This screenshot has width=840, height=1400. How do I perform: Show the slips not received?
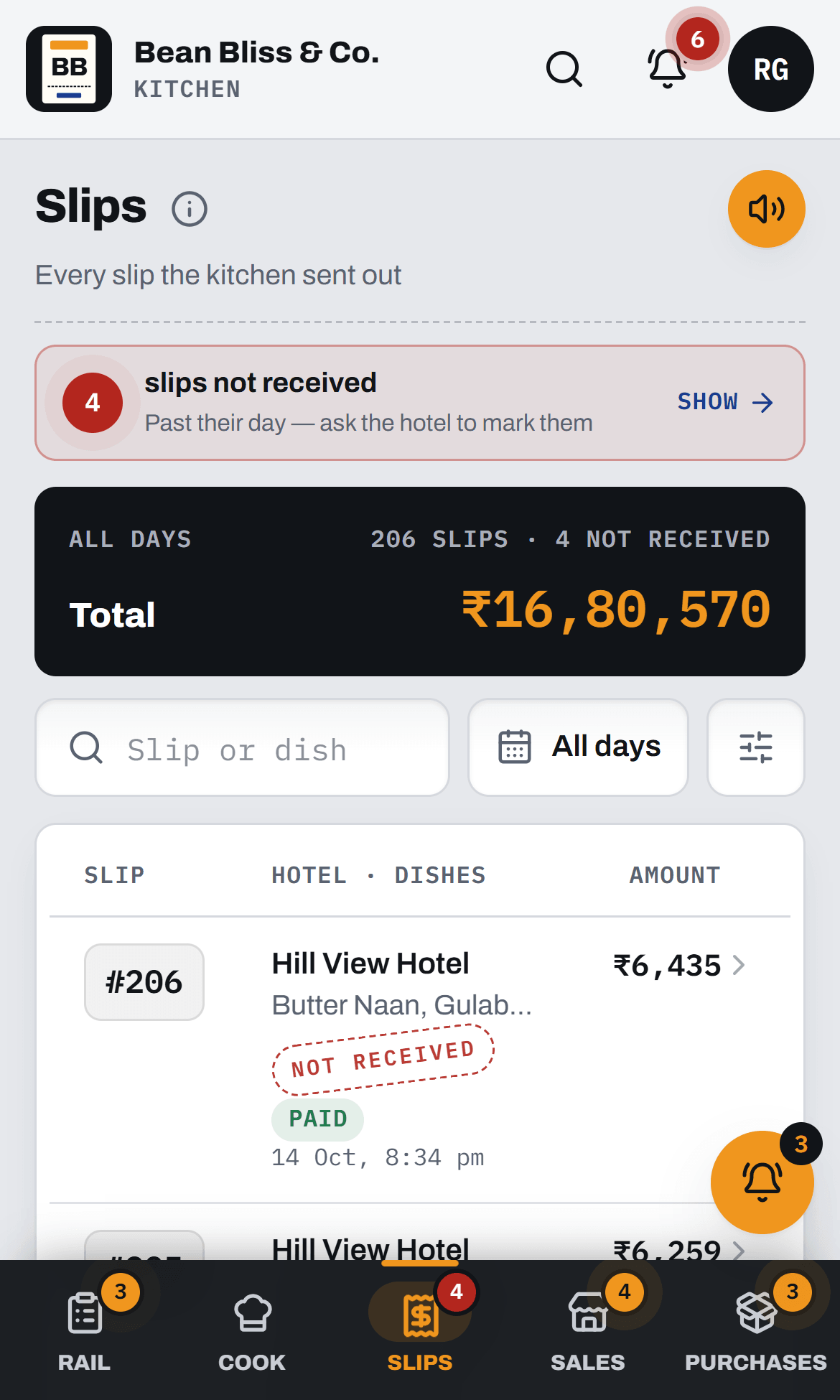point(725,402)
